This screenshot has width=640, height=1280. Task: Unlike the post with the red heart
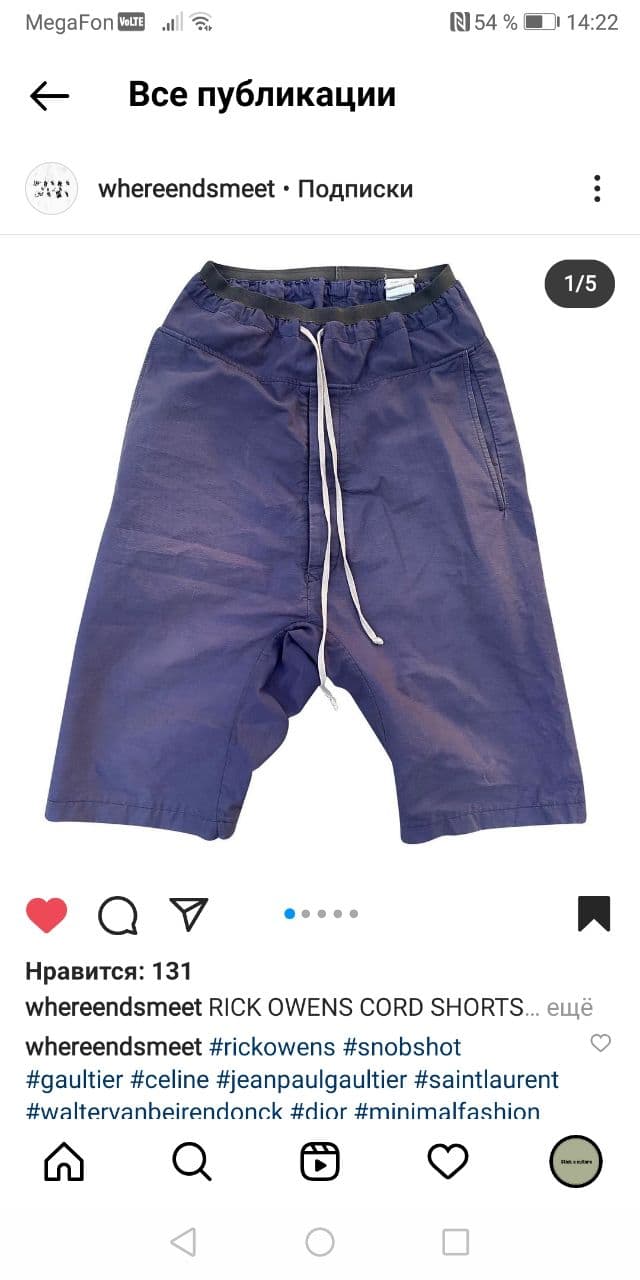pyautogui.click(x=46, y=914)
